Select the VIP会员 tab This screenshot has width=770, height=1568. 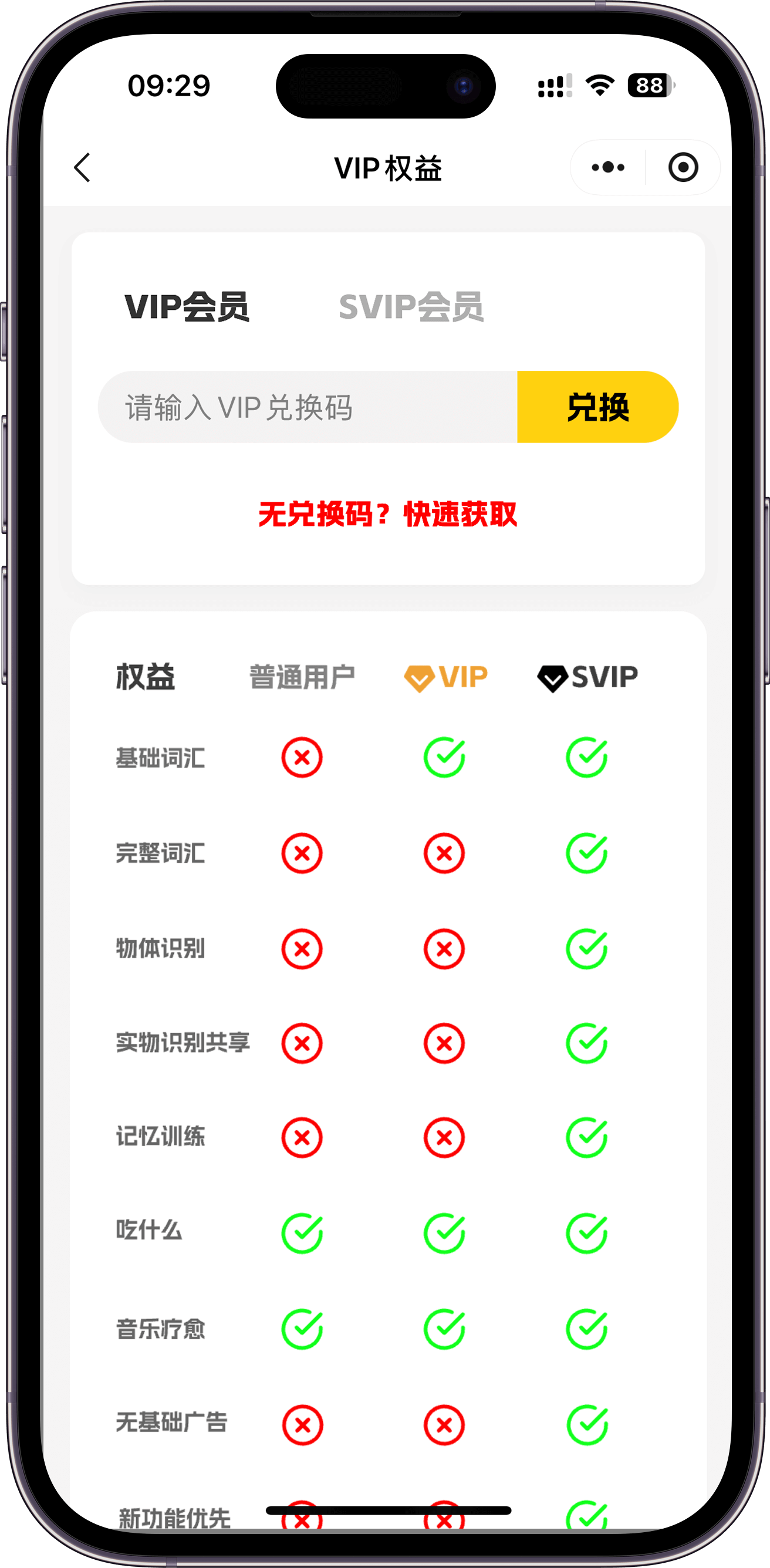[x=187, y=307]
